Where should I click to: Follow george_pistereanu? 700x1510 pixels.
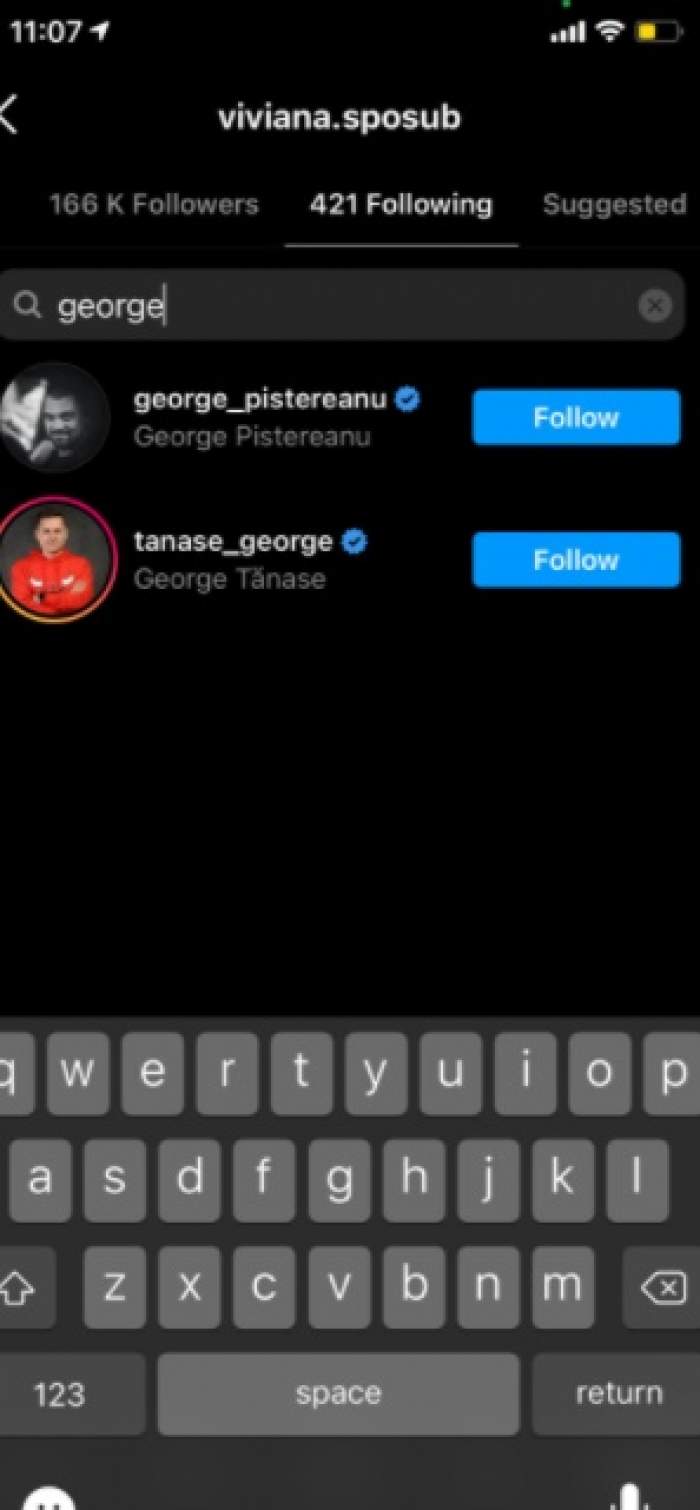click(576, 417)
